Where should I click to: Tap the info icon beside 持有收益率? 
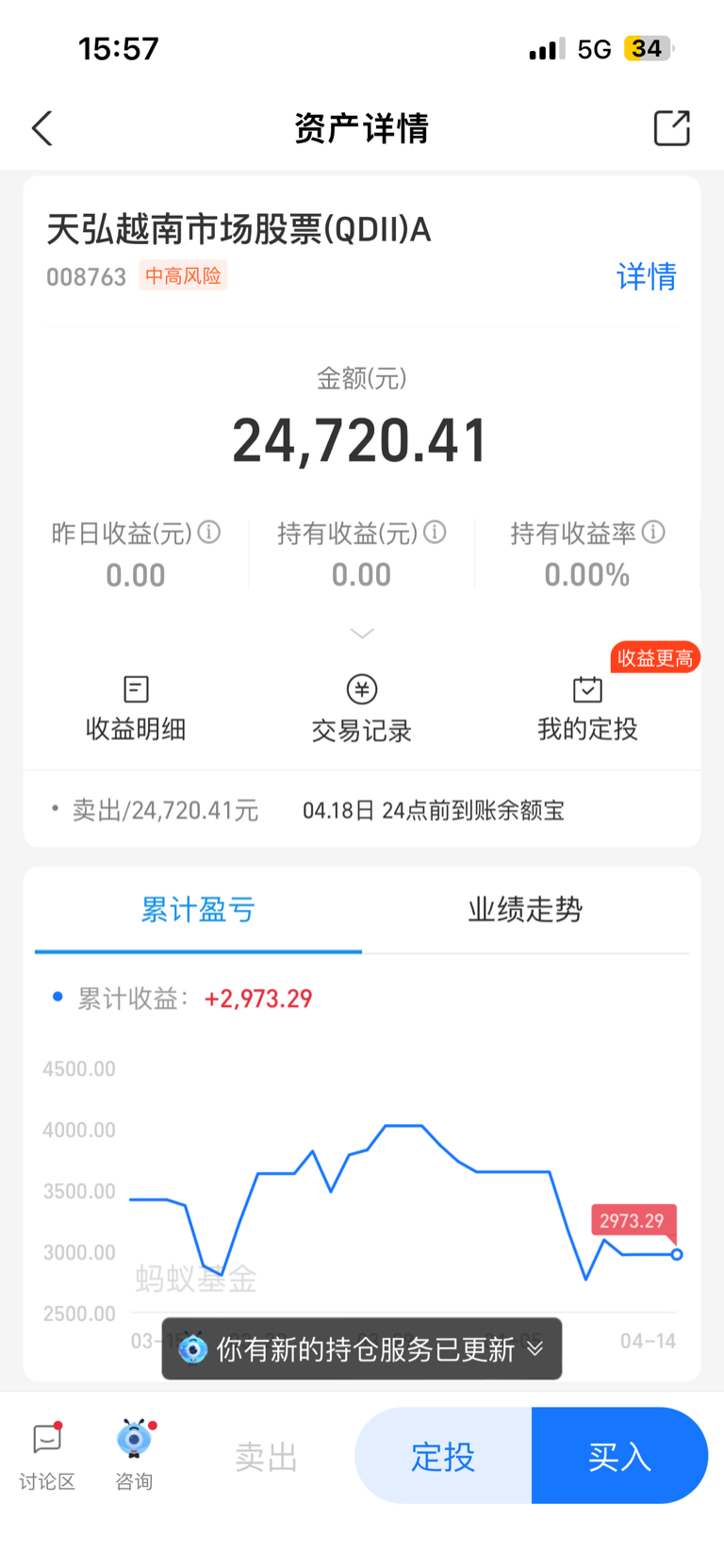click(651, 532)
